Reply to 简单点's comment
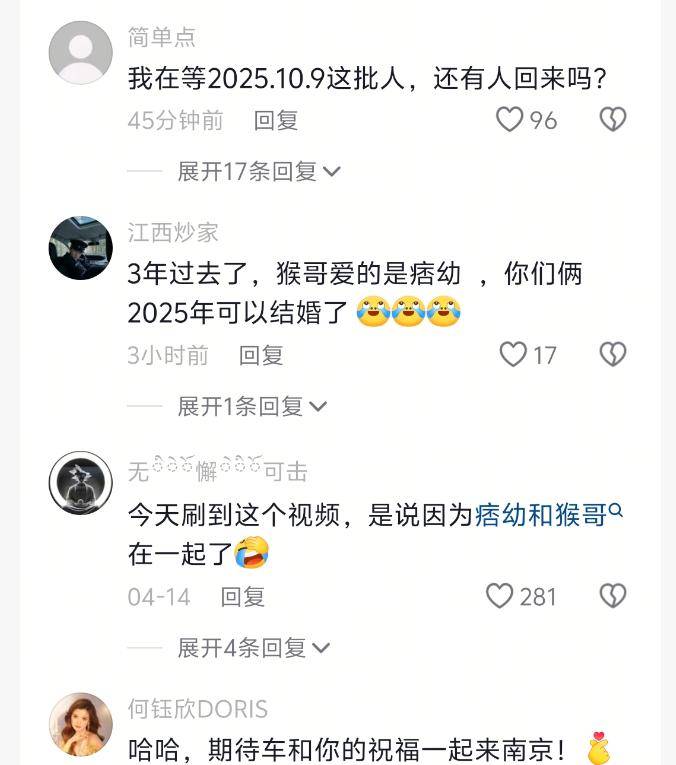The width and height of the screenshot is (676, 765). tap(276, 121)
